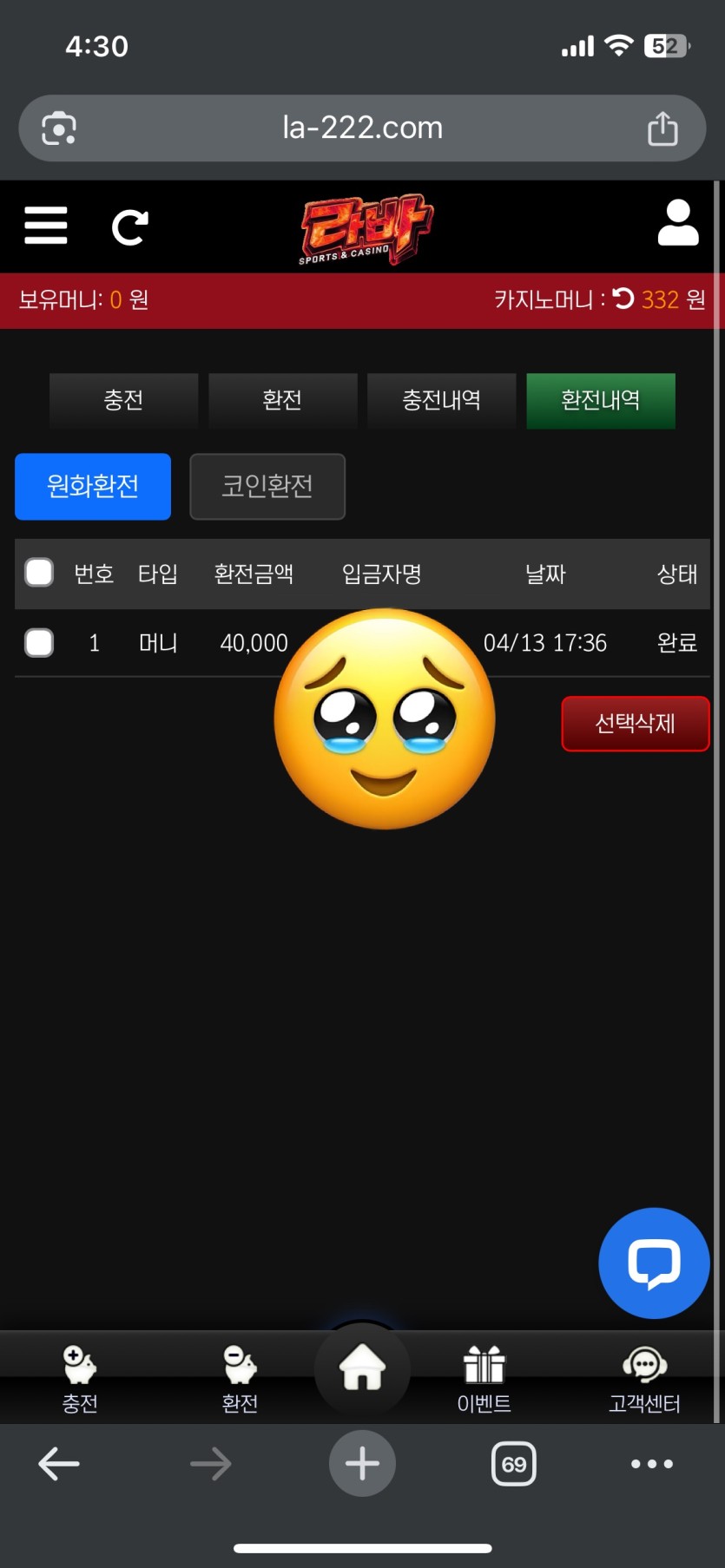Switch to the 환전 tab at top
This screenshot has width=725, height=1568.
click(282, 400)
